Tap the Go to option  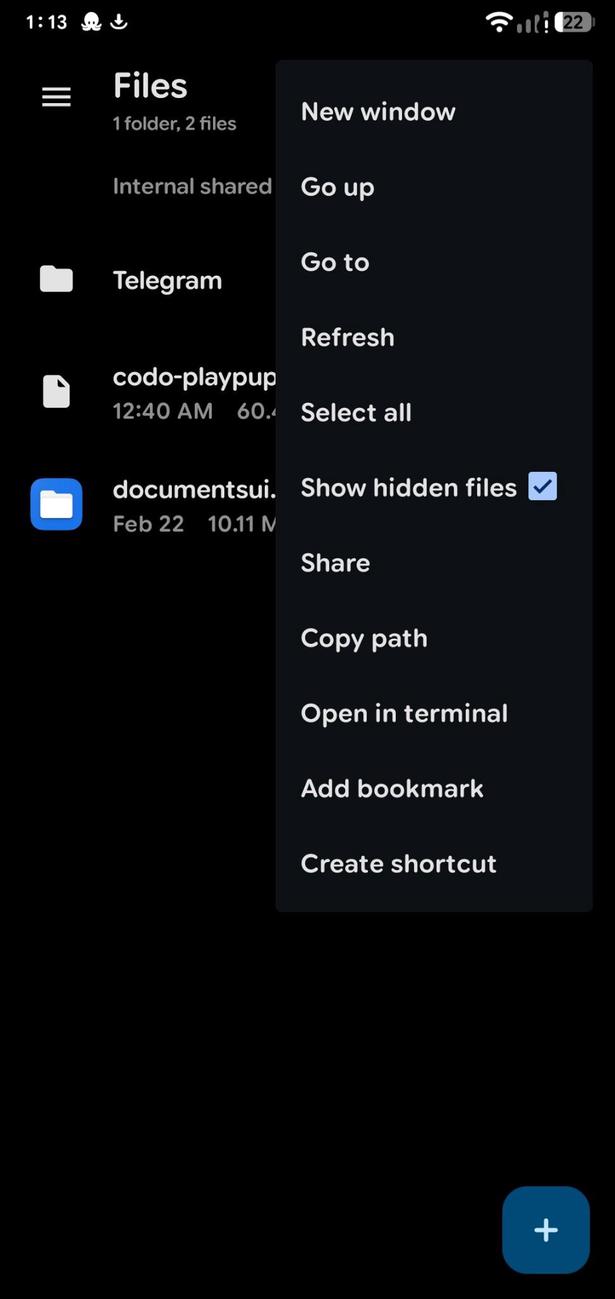(x=335, y=262)
